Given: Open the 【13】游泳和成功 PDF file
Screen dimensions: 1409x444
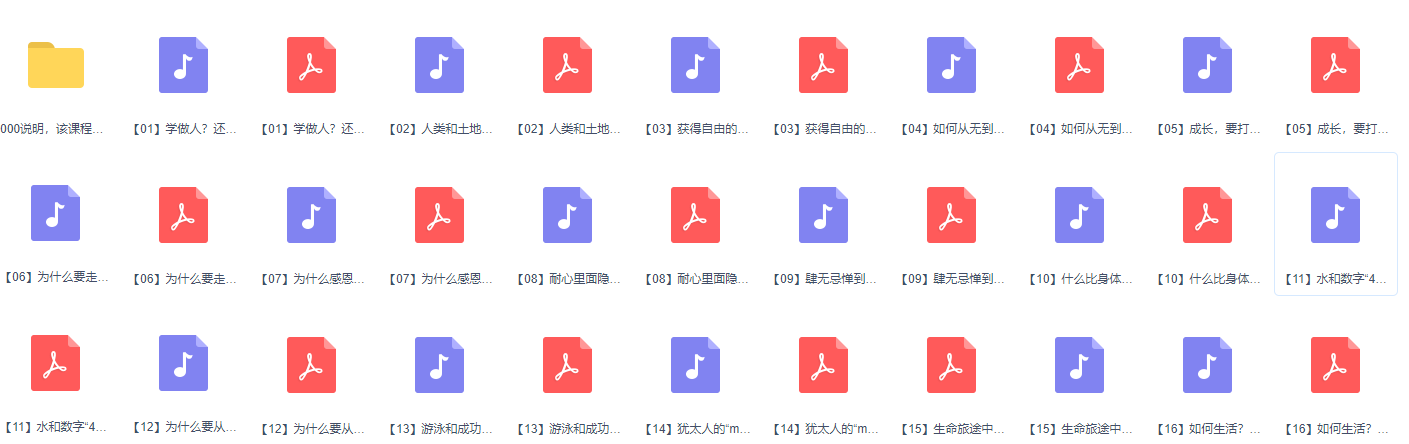Looking at the screenshot, I should click(x=568, y=363).
